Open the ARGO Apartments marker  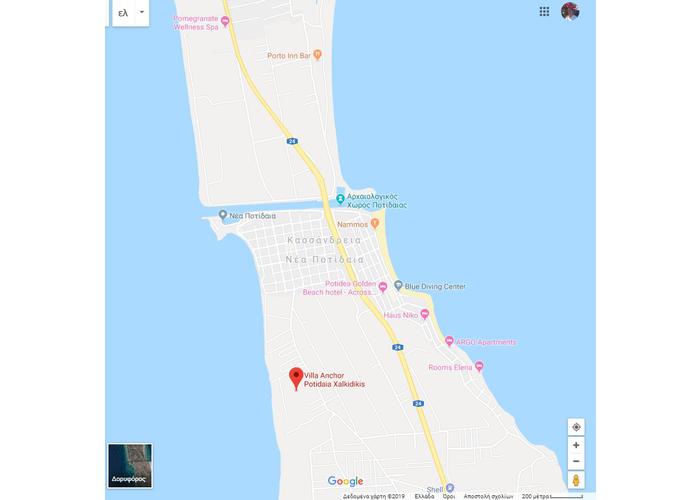449,342
